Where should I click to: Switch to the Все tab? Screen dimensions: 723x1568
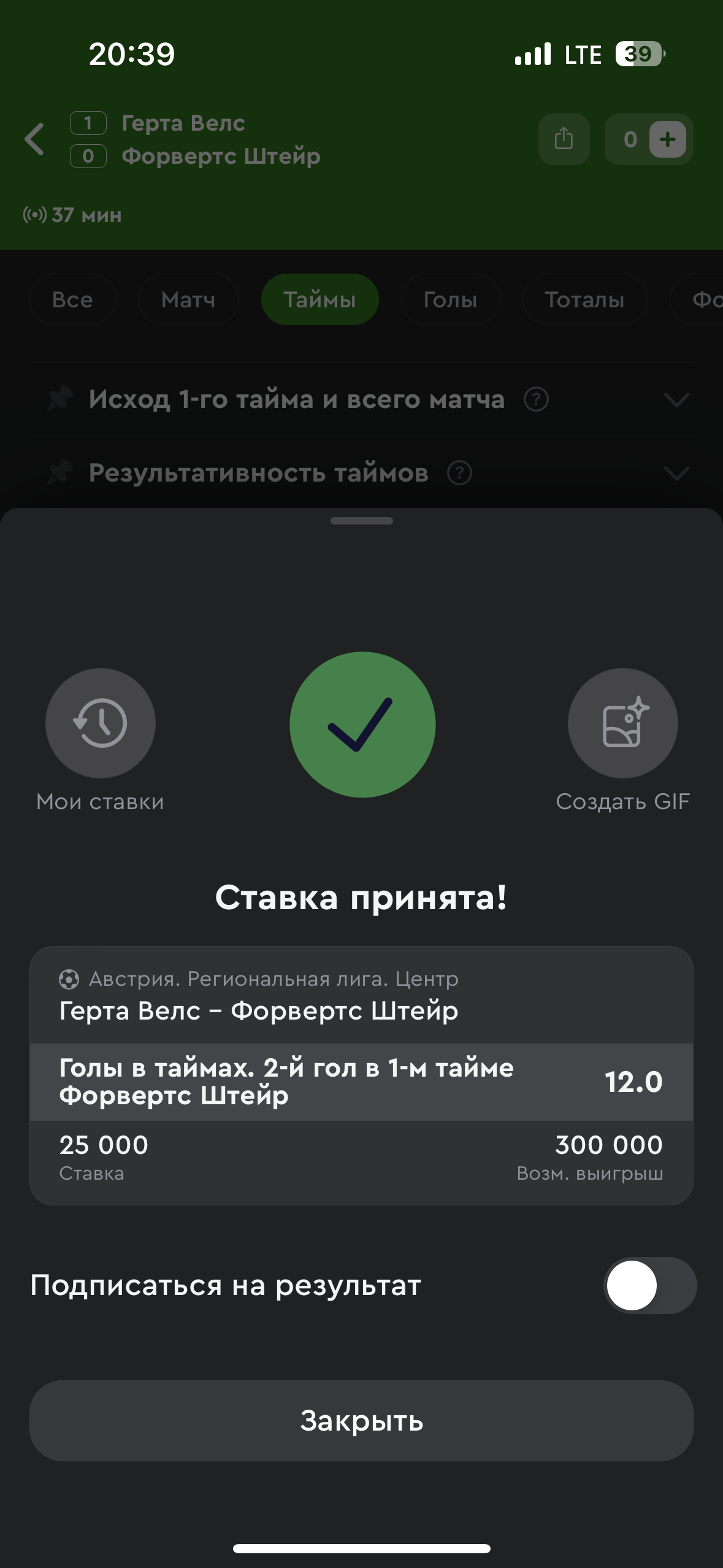click(x=72, y=299)
